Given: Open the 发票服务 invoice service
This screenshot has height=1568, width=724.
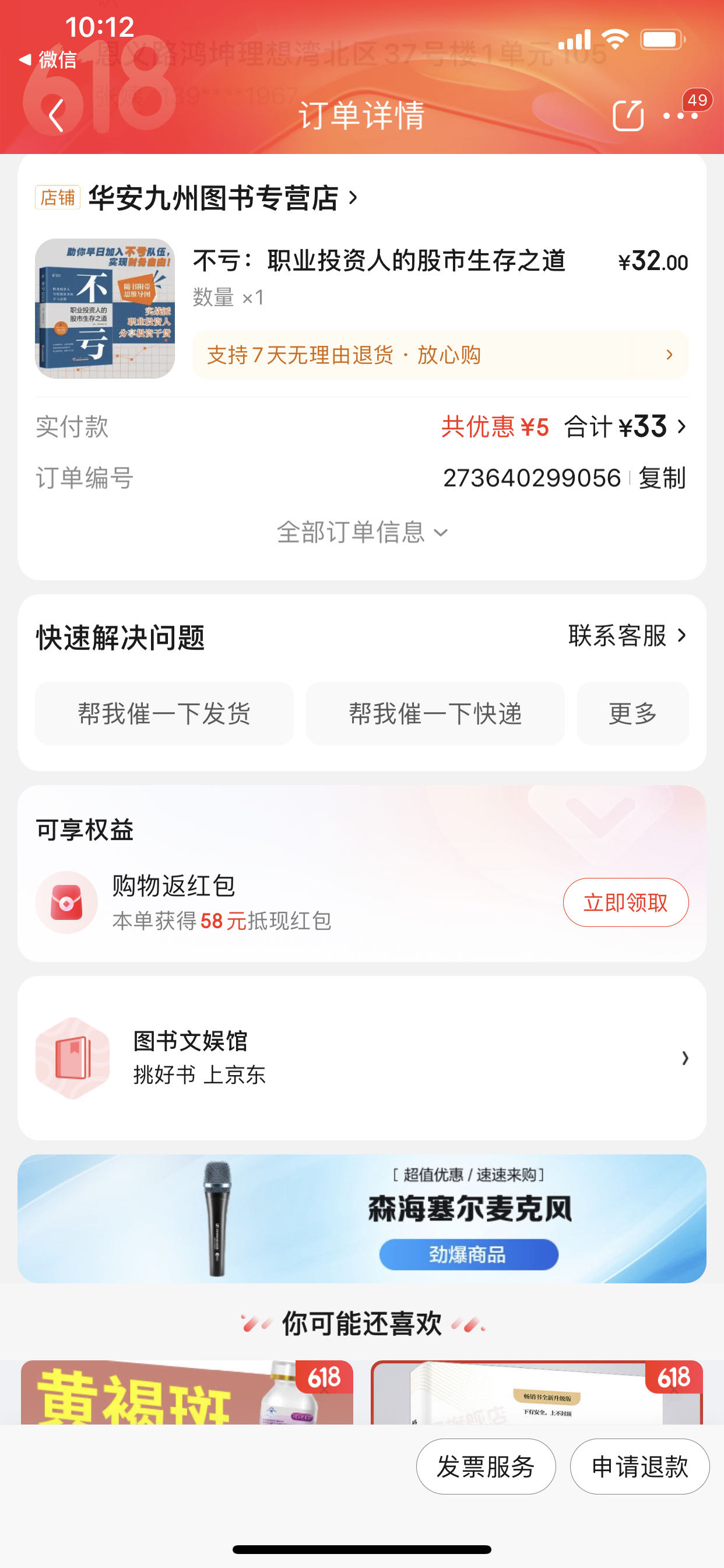Looking at the screenshot, I should (486, 1466).
